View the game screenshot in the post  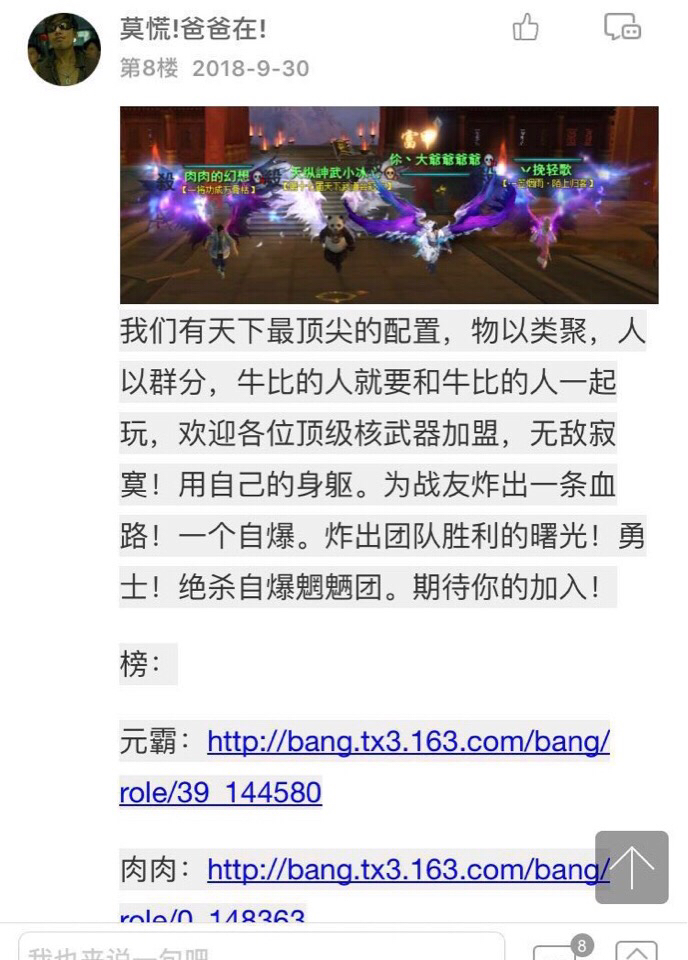coord(389,205)
